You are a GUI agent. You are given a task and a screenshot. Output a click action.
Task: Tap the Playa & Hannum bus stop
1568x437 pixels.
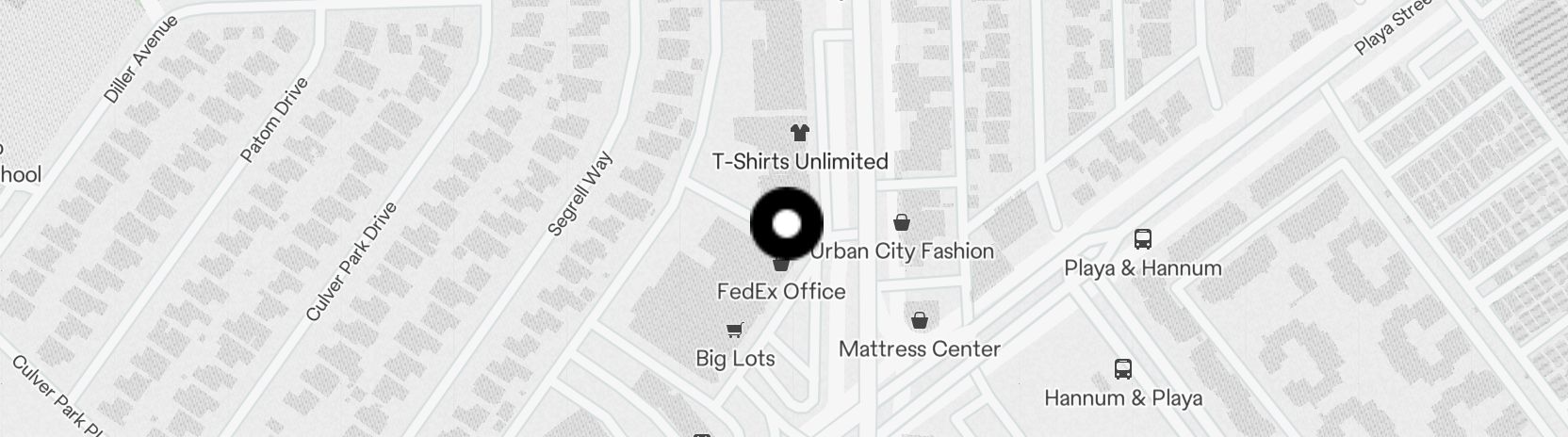[x=1143, y=239]
